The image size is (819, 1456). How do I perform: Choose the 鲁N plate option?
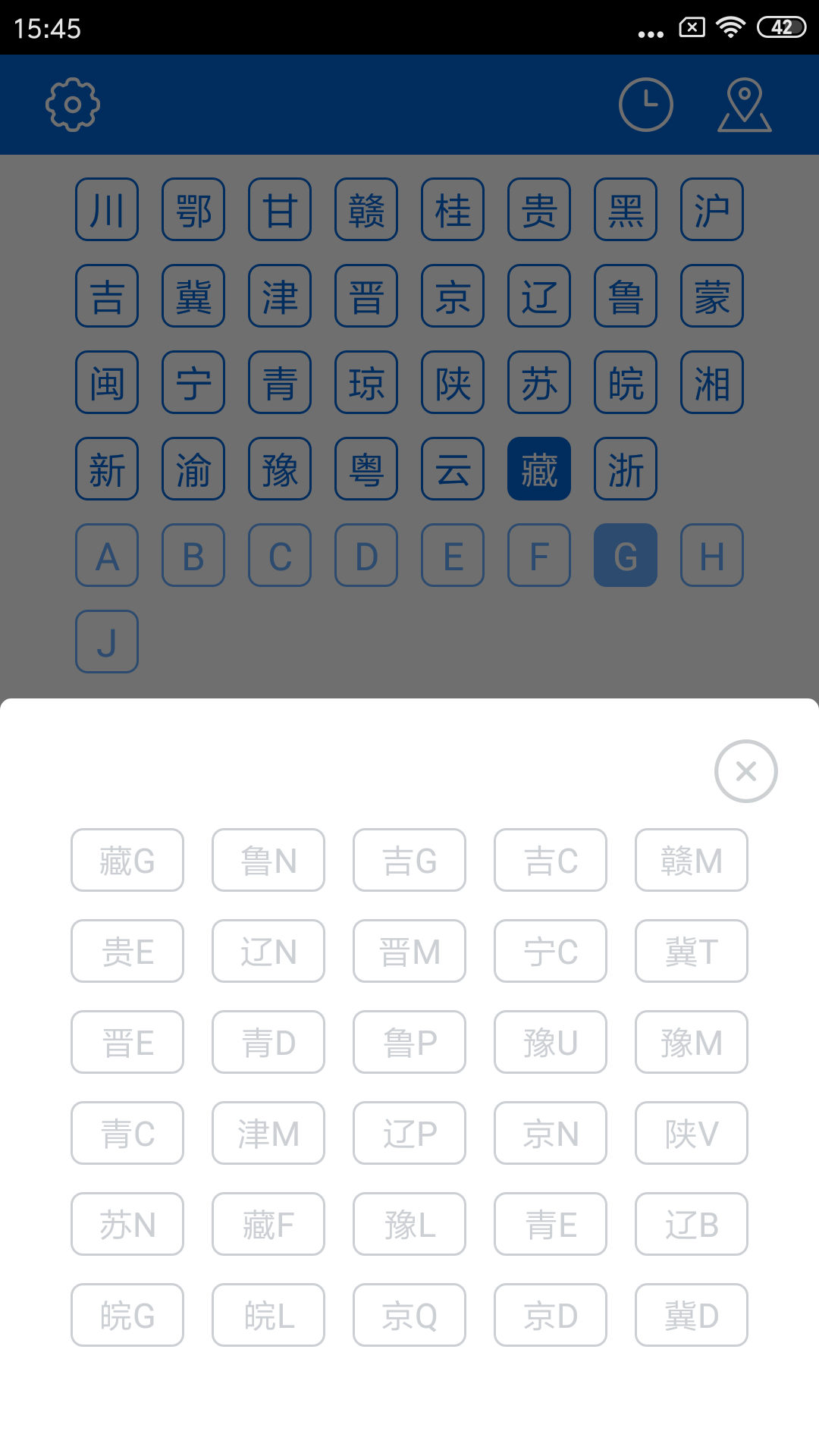(268, 859)
